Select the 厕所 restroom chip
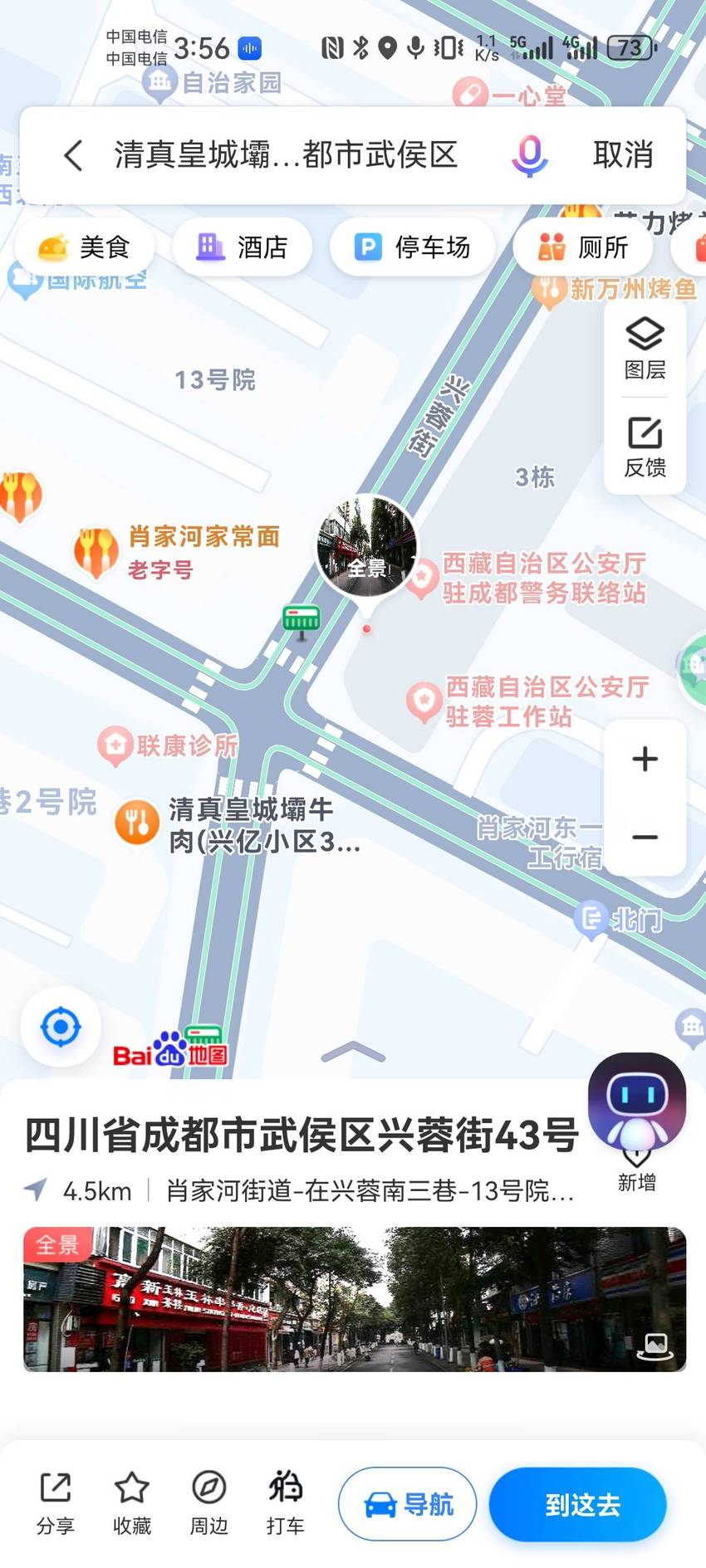Image resolution: width=706 pixels, height=1568 pixels. [x=583, y=247]
